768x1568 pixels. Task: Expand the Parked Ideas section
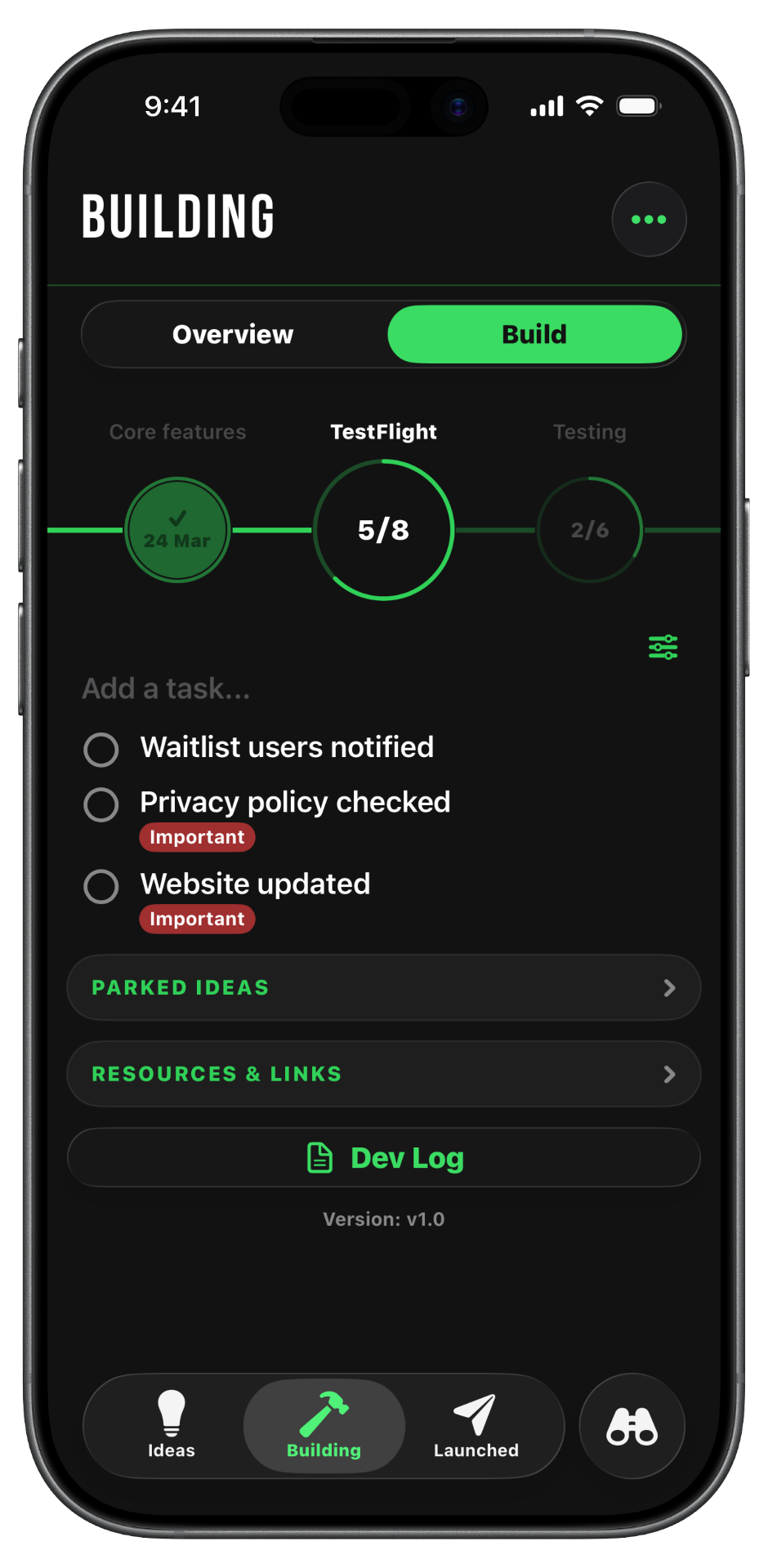pyautogui.click(x=383, y=987)
